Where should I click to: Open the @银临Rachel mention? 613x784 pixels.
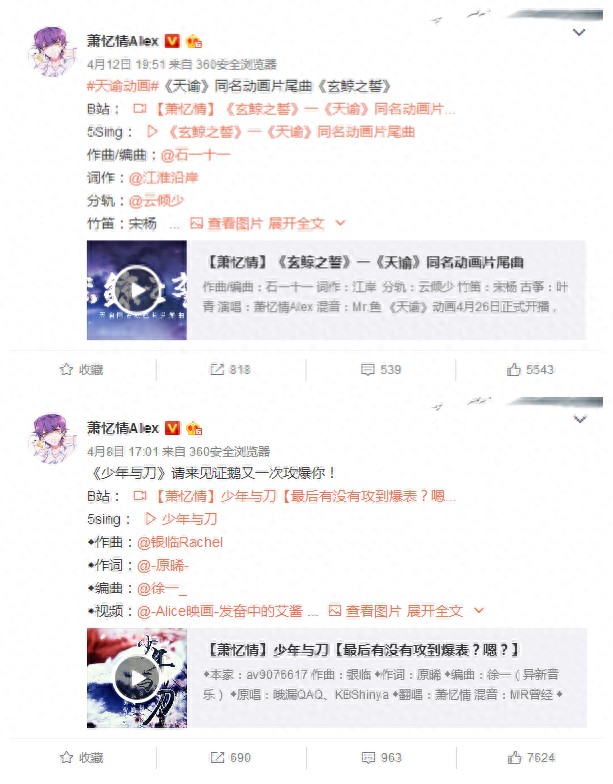point(180,542)
